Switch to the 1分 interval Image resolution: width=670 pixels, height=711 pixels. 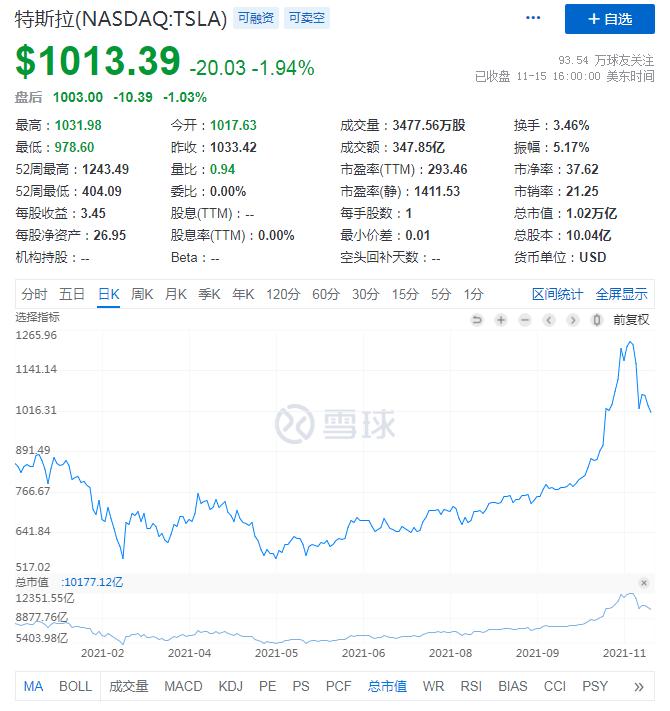click(473, 294)
